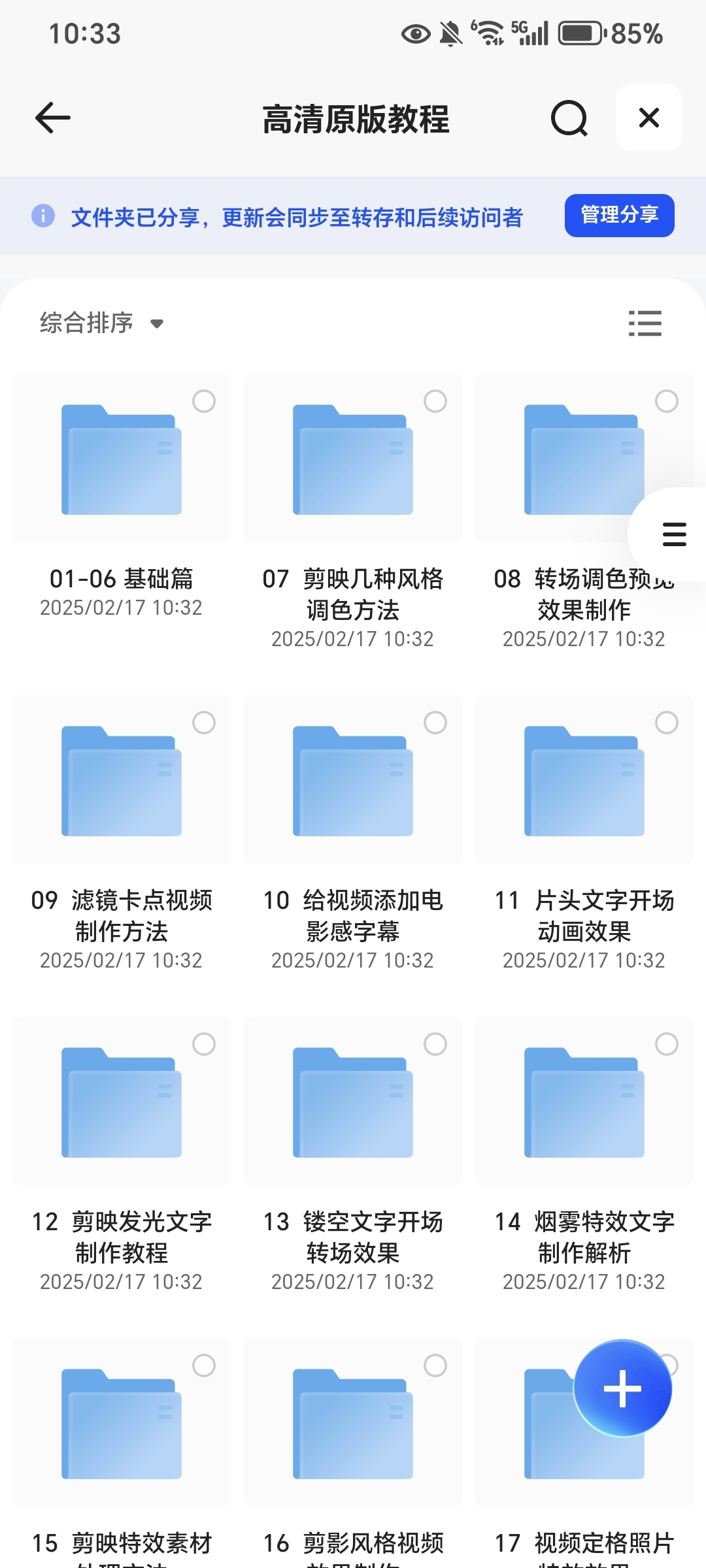Tap the blue plus add button
This screenshot has width=706, height=1568.
(x=622, y=1388)
